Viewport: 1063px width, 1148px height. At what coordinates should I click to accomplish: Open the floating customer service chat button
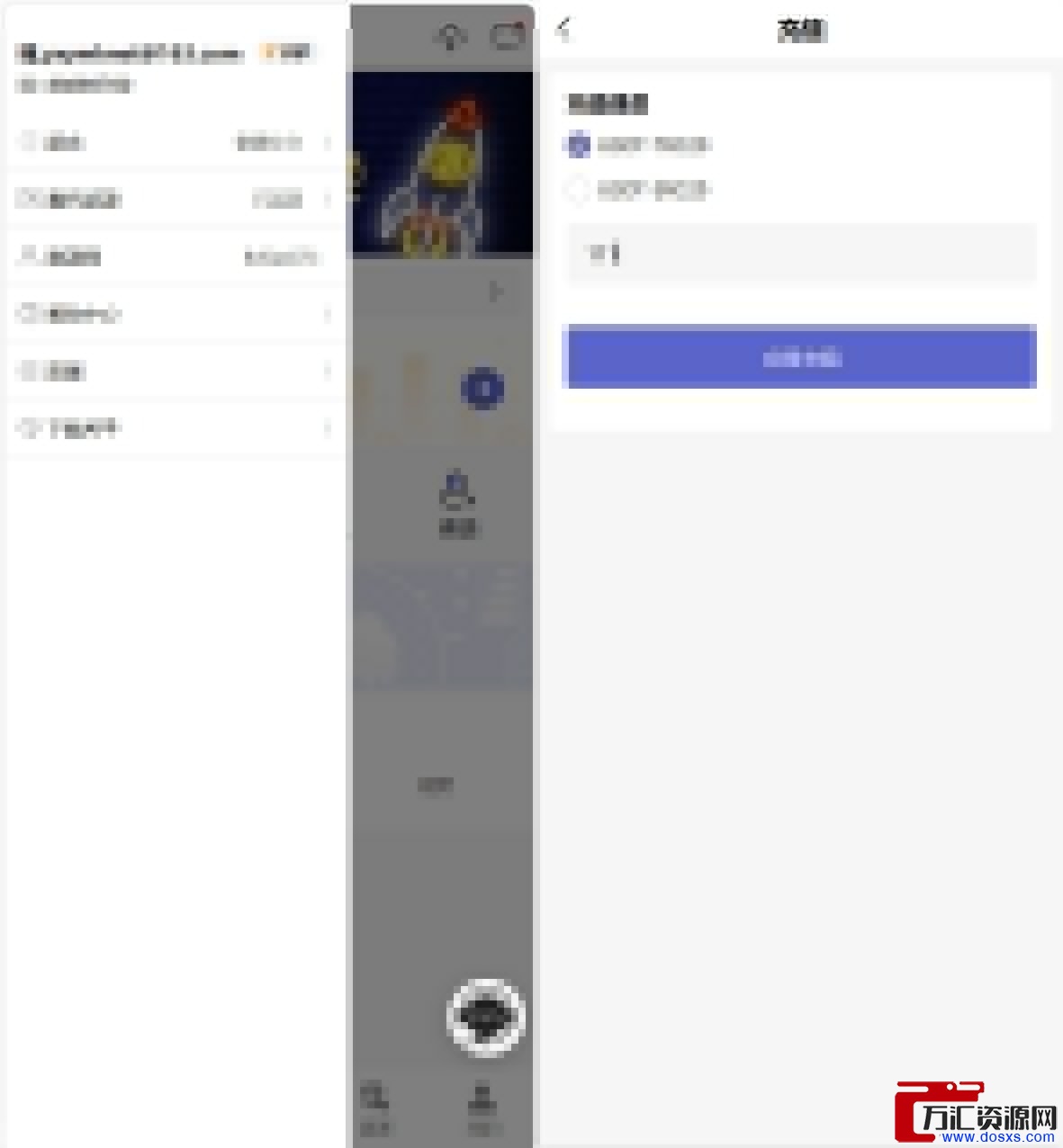point(486,1017)
